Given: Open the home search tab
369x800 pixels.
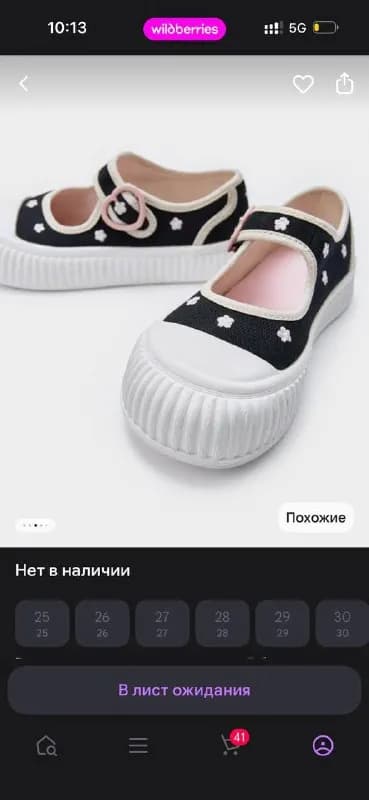Looking at the screenshot, I should pos(46,746).
